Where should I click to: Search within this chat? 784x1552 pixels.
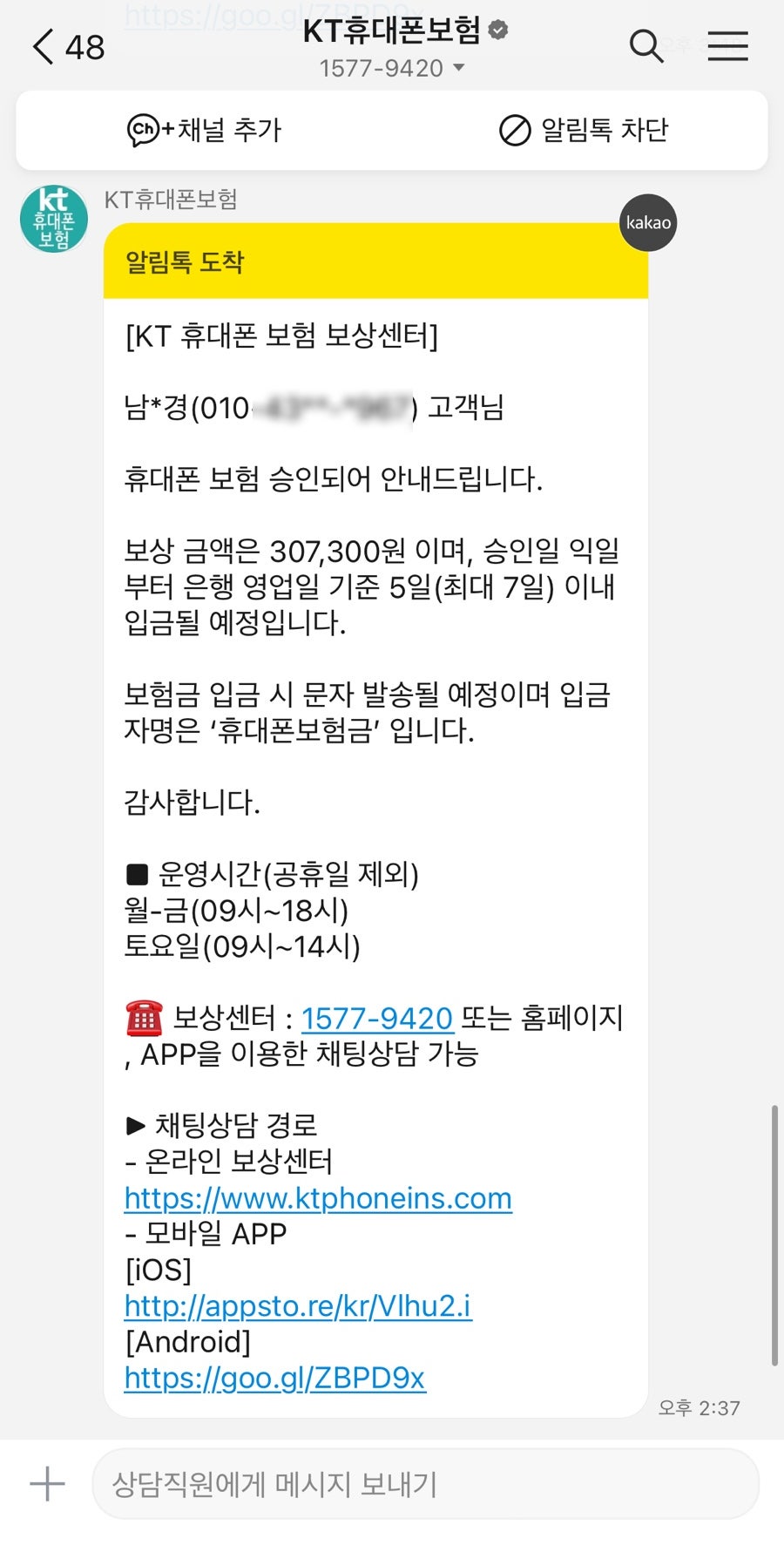click(x=646, y=46)
